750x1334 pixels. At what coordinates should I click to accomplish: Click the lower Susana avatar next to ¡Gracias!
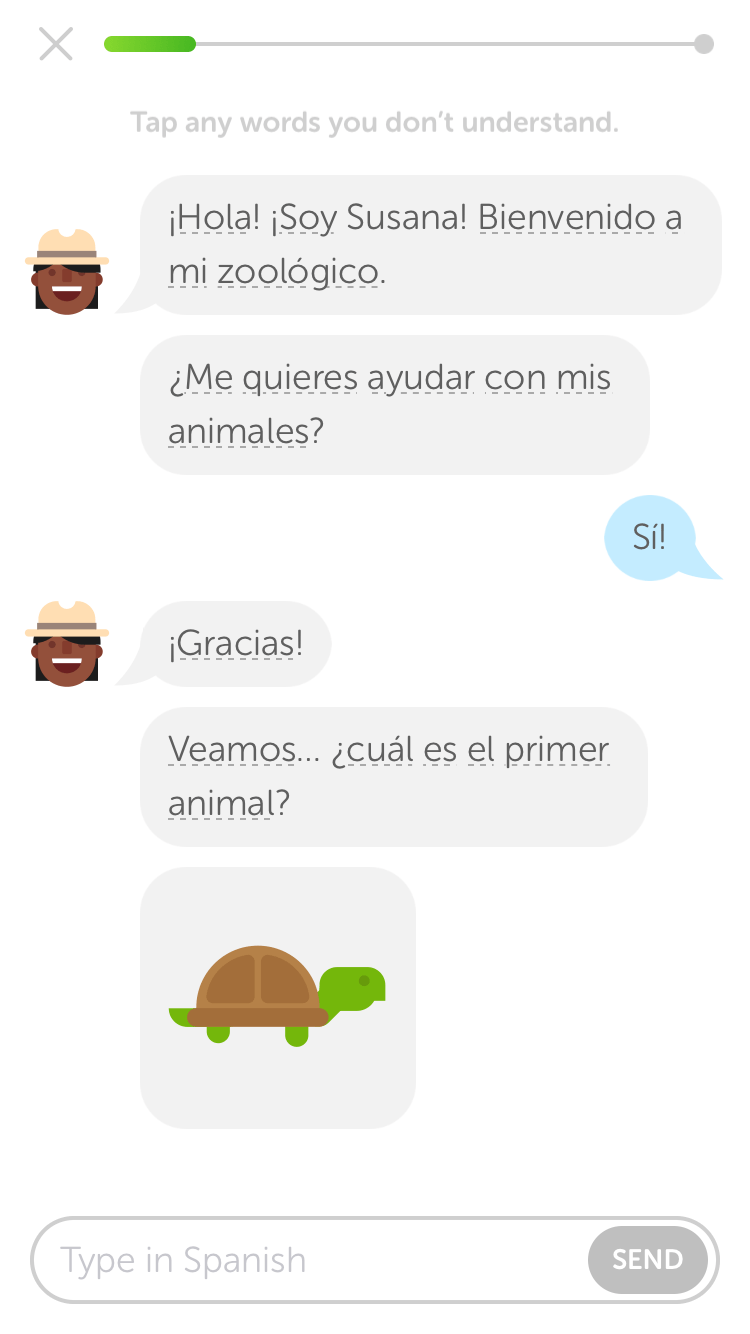66,643
